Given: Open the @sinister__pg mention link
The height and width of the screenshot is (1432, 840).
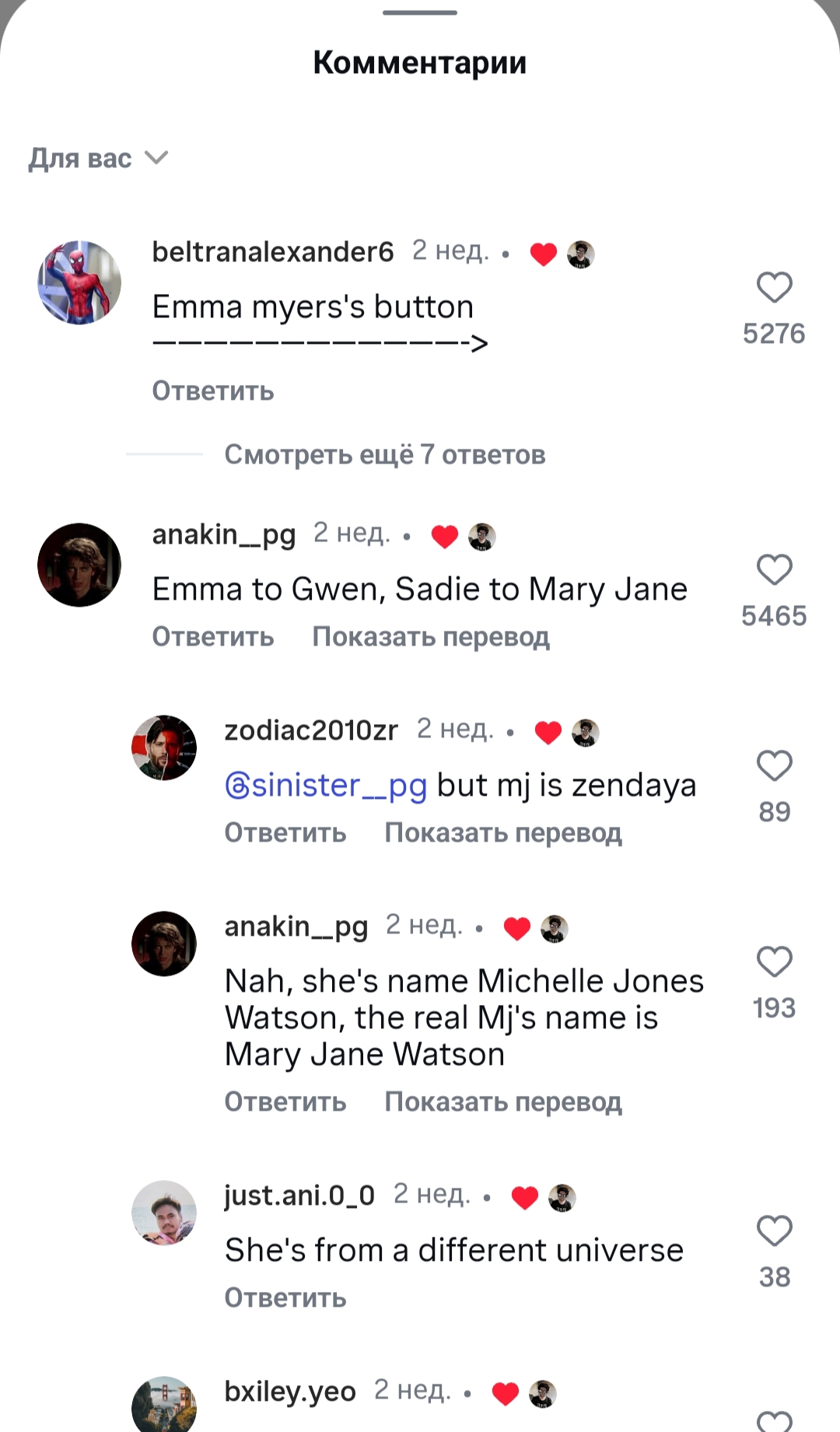Looking at the screenshot, I should pos(326,786).
